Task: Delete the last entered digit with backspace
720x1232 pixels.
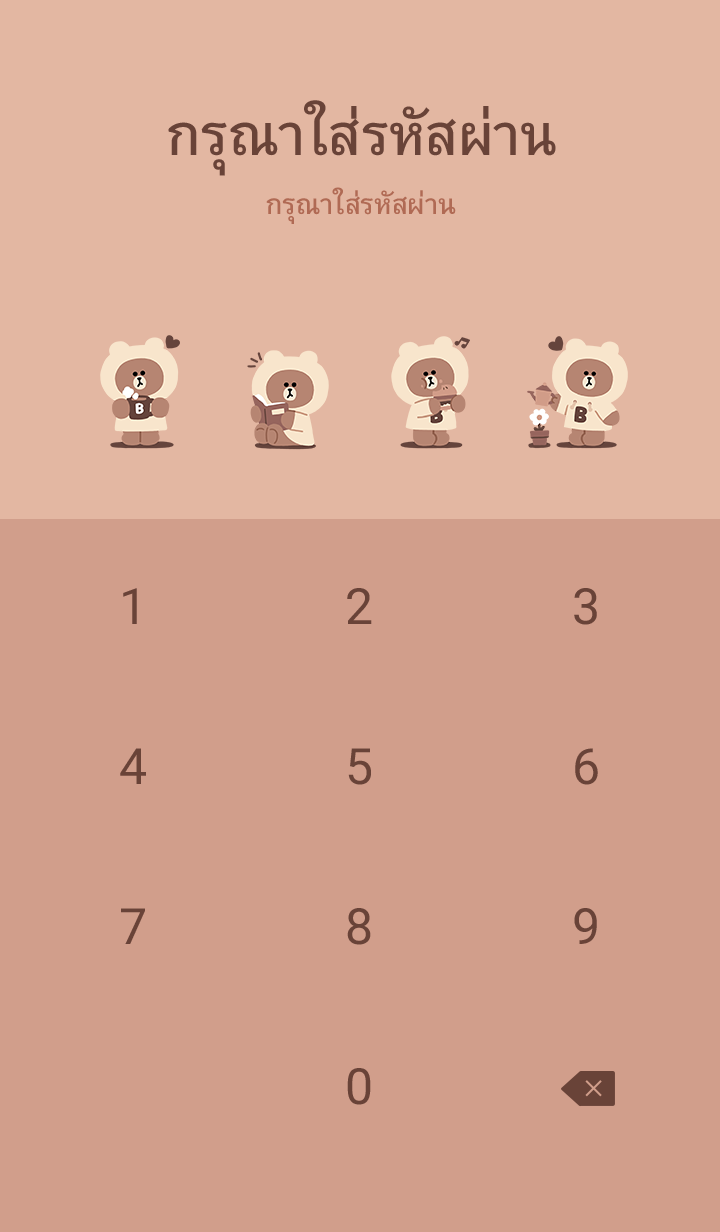Action: pyautogui.click(x=588, y=1088)
